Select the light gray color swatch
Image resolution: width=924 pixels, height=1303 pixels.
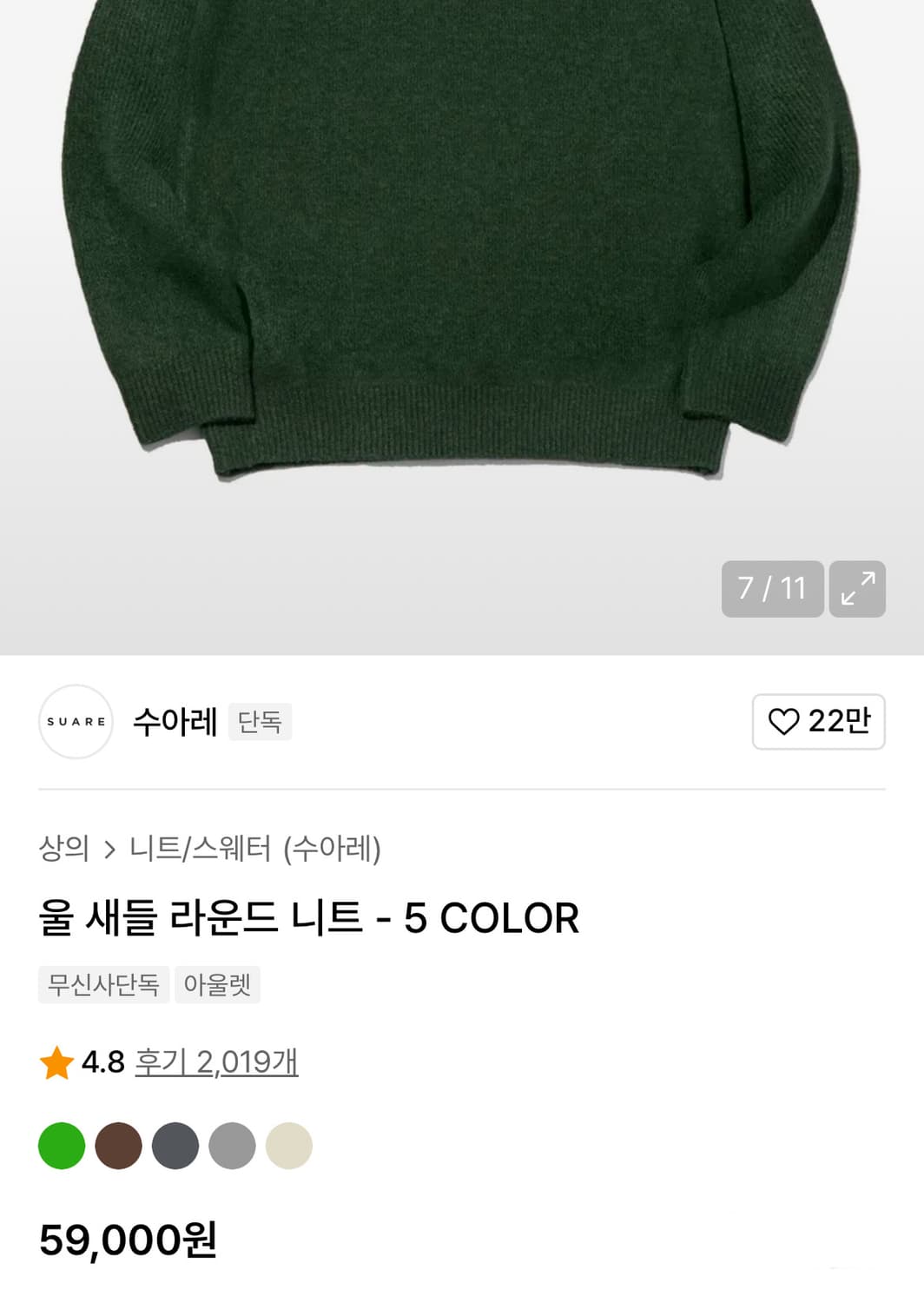pyautogui.click(x=233, y=1145)
